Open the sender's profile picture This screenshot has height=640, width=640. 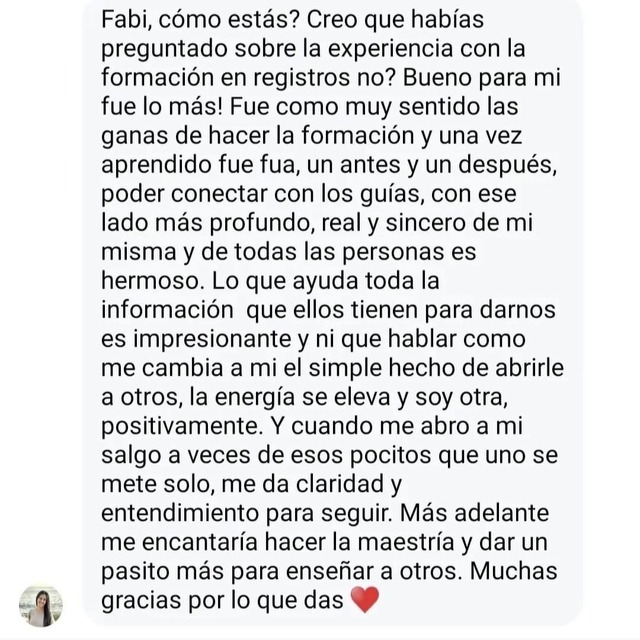[x=41, y=605]
